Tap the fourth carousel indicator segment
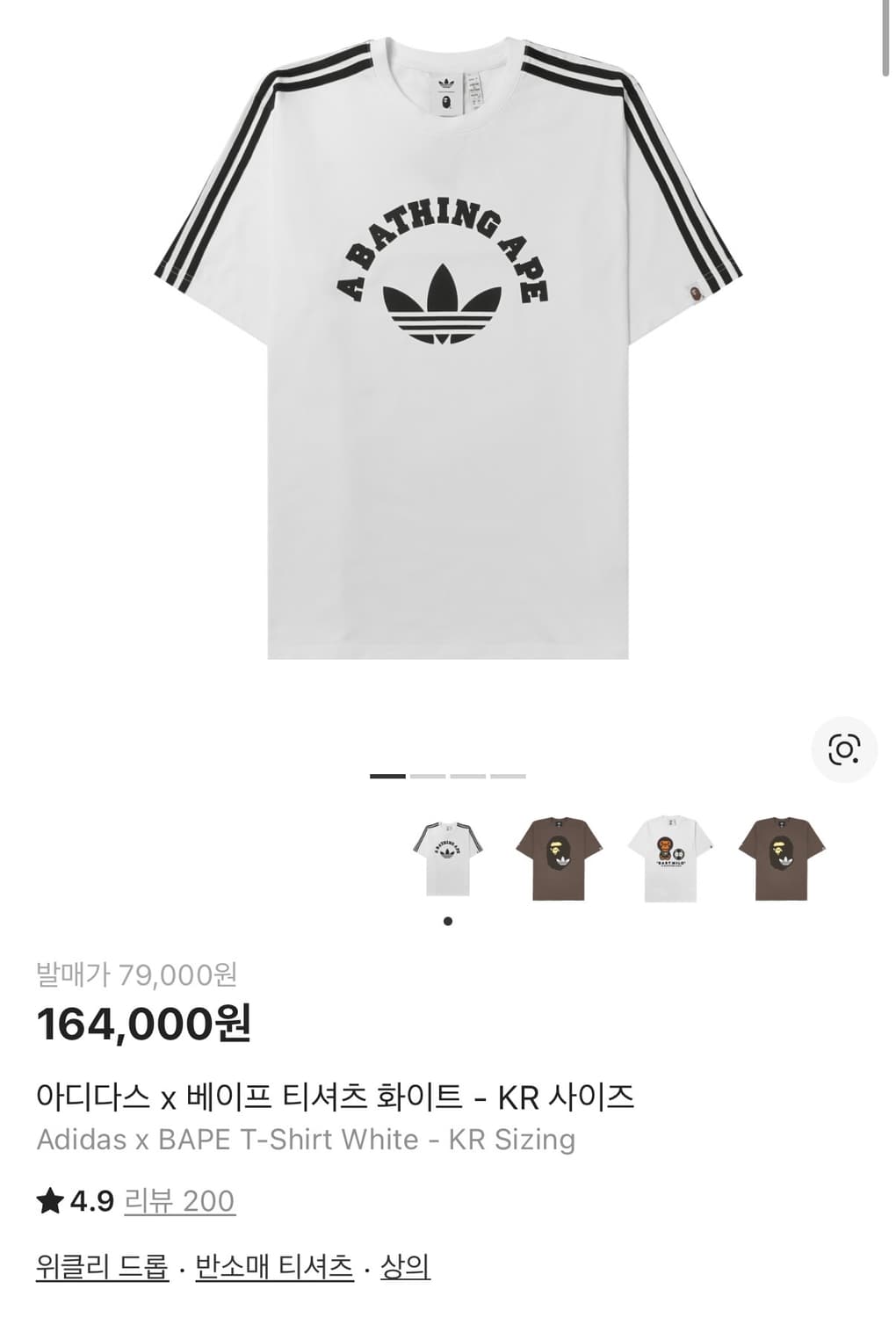Screen dimensions: 896x1318 [509, 778]
